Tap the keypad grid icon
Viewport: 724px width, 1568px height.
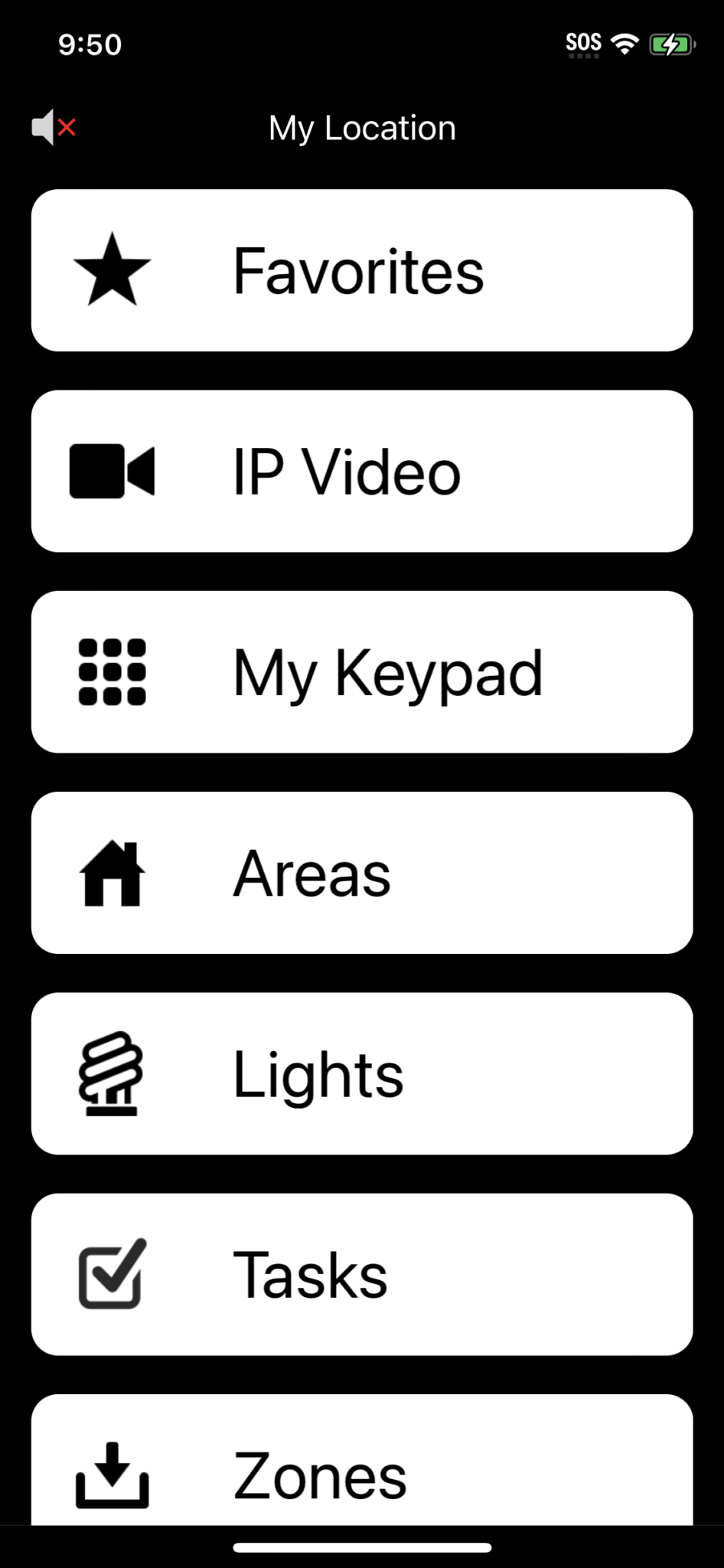pos(113,671)
